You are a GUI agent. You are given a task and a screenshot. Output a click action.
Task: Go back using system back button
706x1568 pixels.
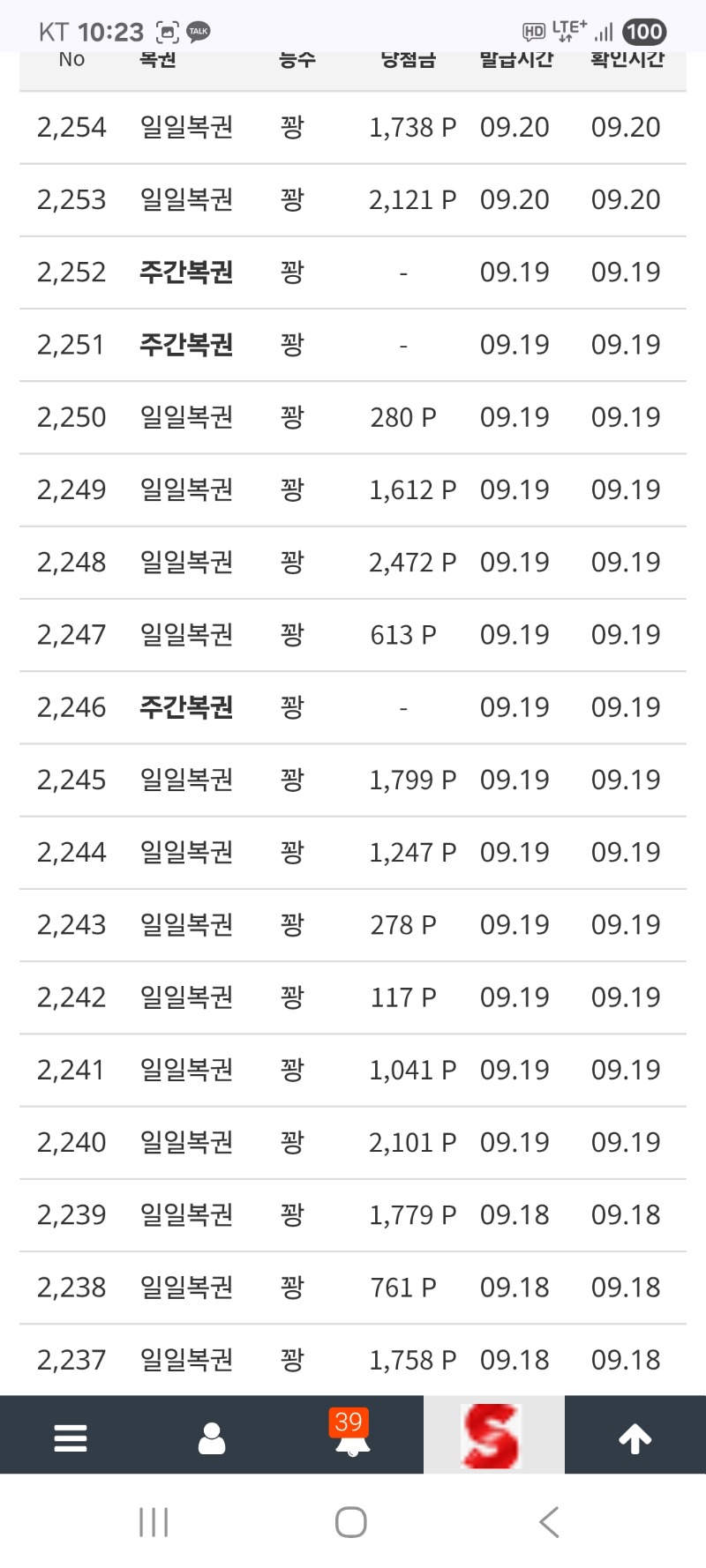549,1522
